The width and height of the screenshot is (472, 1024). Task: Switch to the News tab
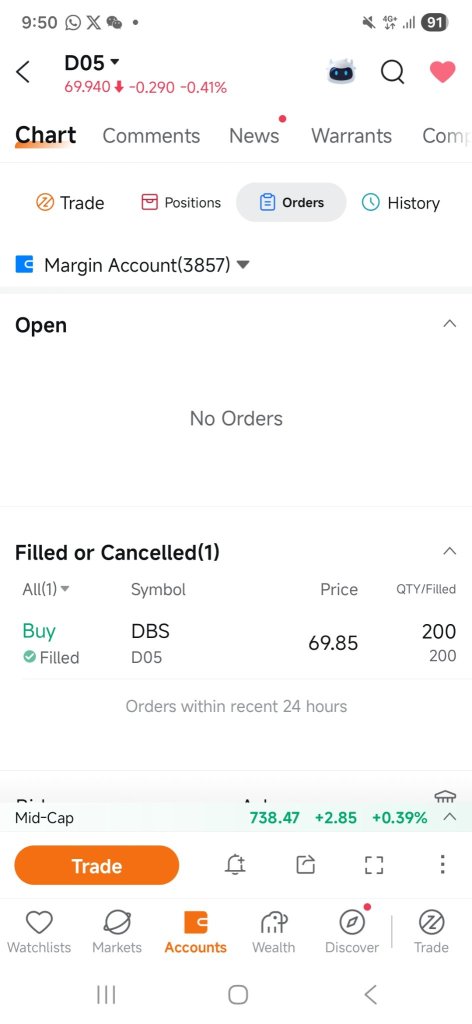point(254,136)
